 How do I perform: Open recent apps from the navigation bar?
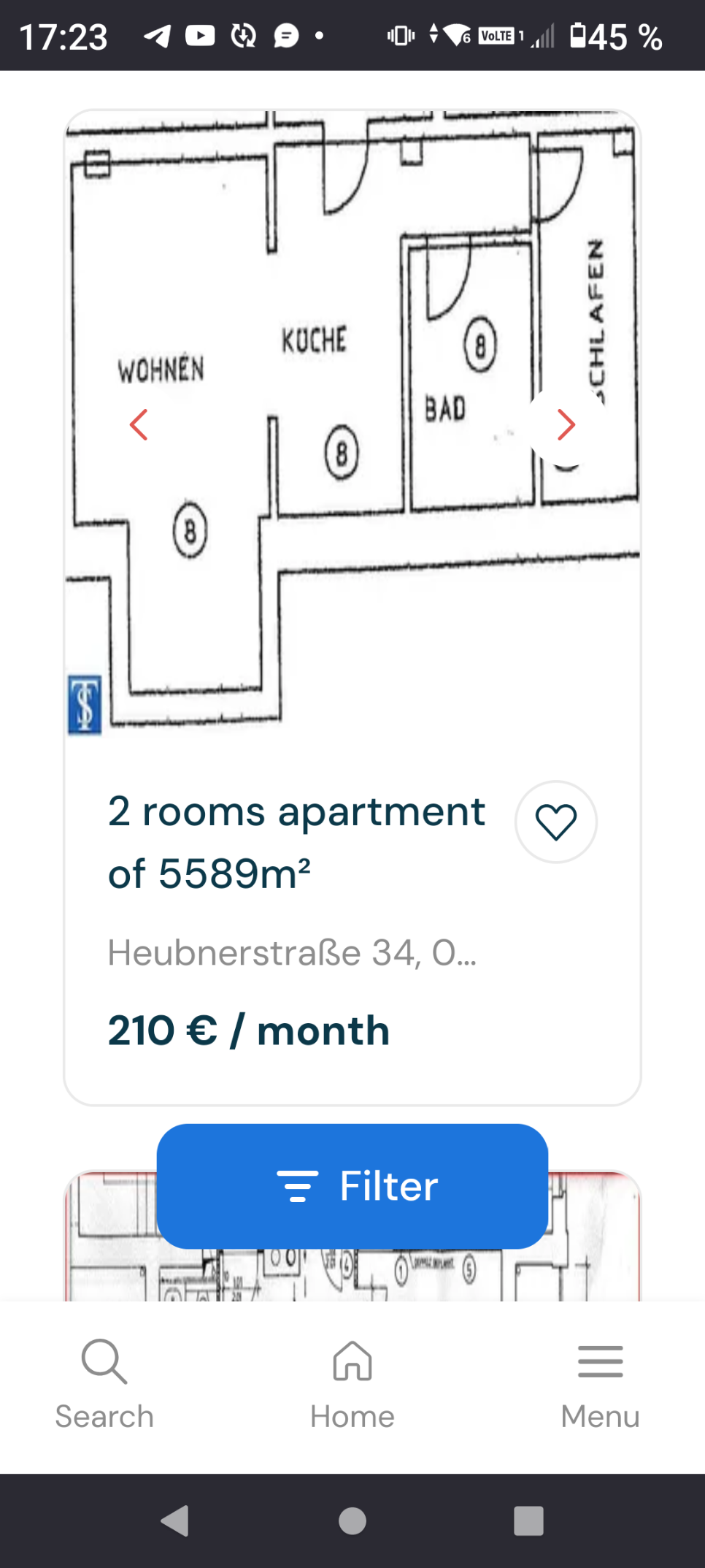click(x=528, y=1521)
